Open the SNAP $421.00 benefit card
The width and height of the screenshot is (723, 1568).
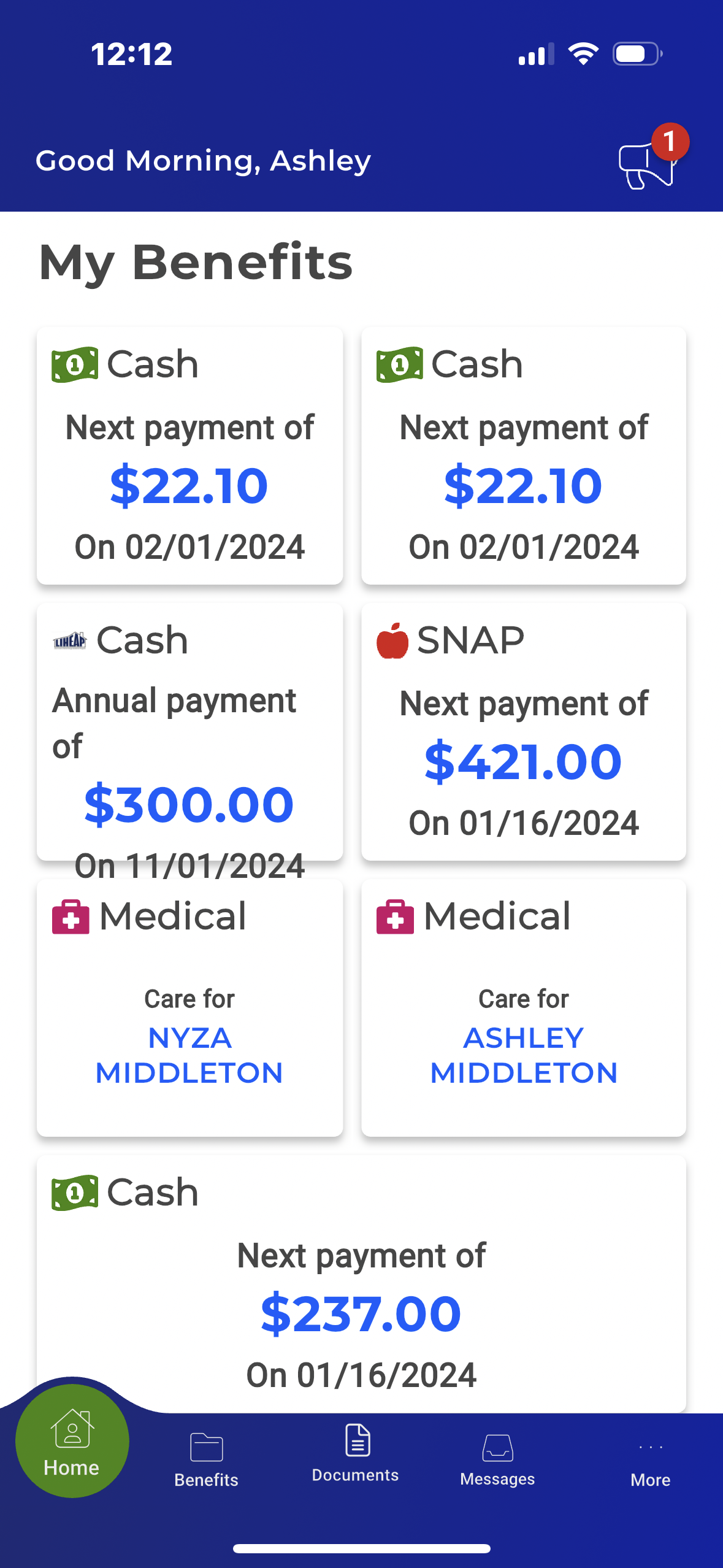tap(524, 732)
